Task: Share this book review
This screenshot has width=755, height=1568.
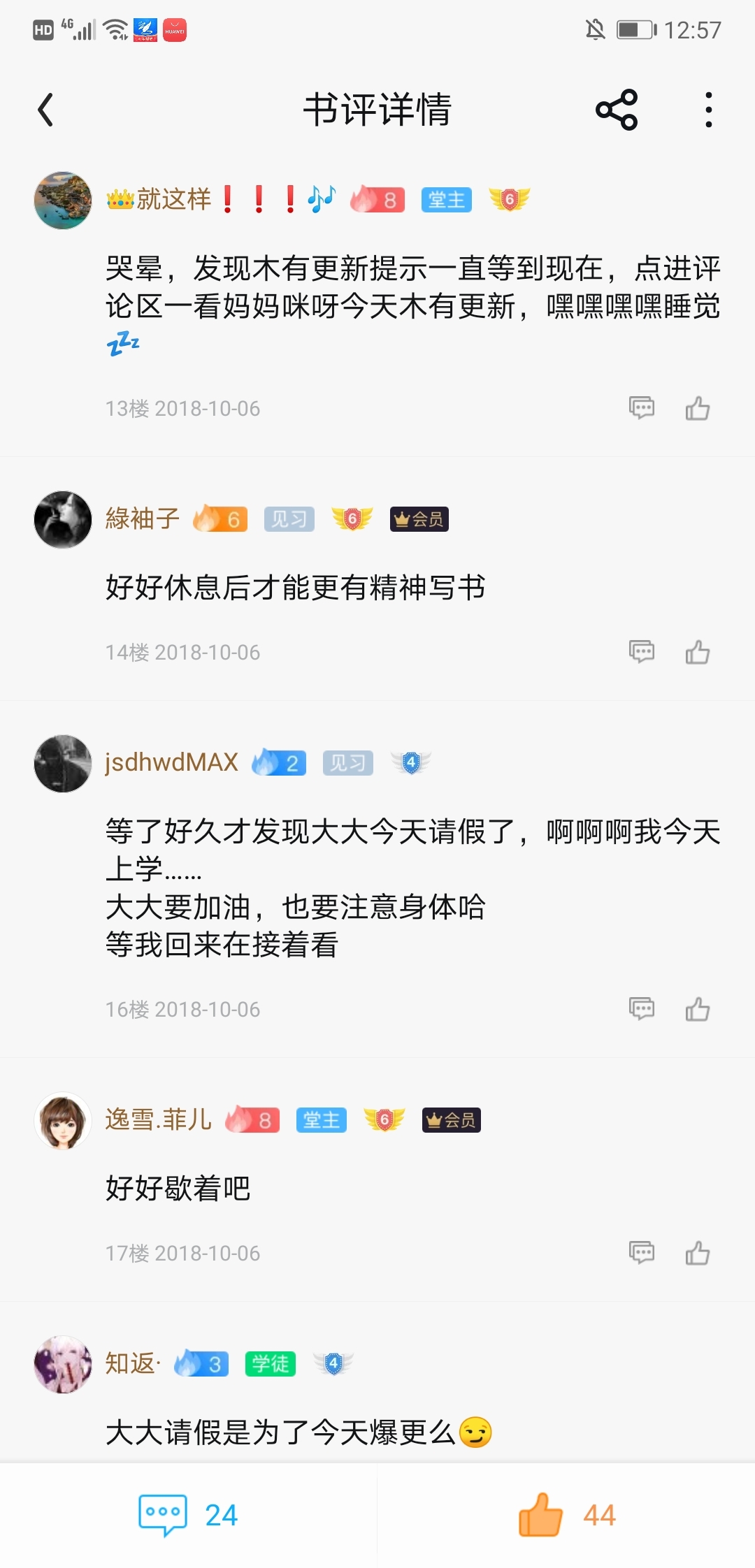Action: pyautogui.click(x=617, y=110)
